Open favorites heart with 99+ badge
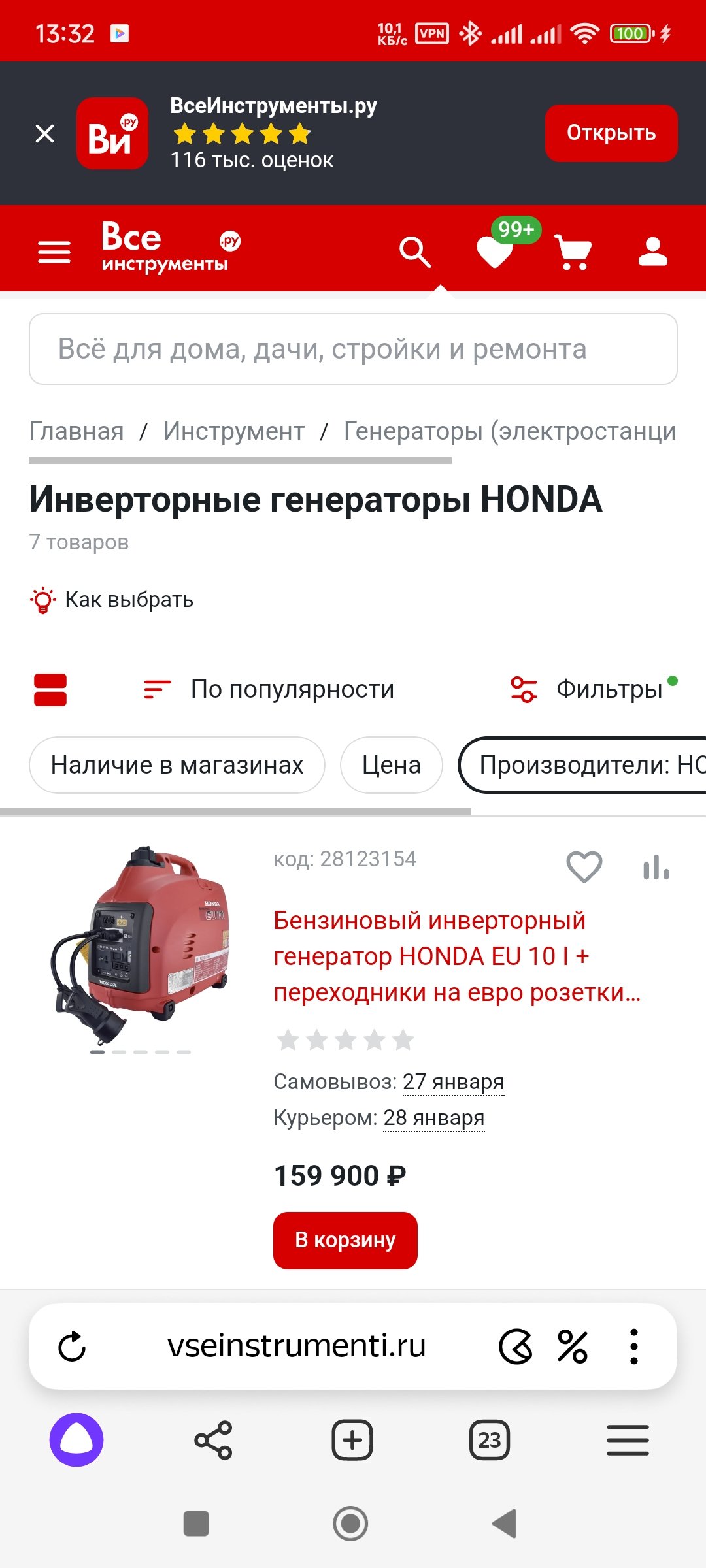Image resolution: width=706 pixels, height=1568 pixels. coord(497,251)
